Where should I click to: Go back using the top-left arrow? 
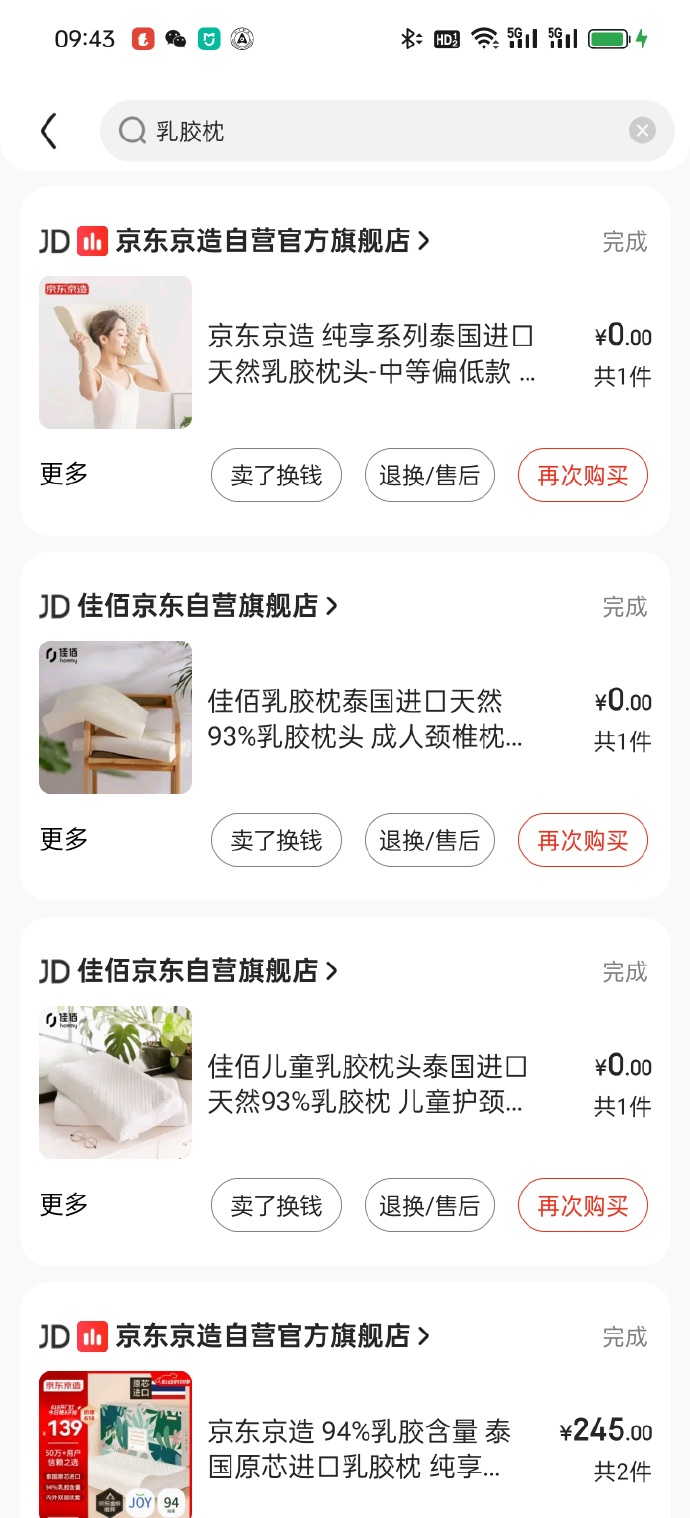(48, 131)
